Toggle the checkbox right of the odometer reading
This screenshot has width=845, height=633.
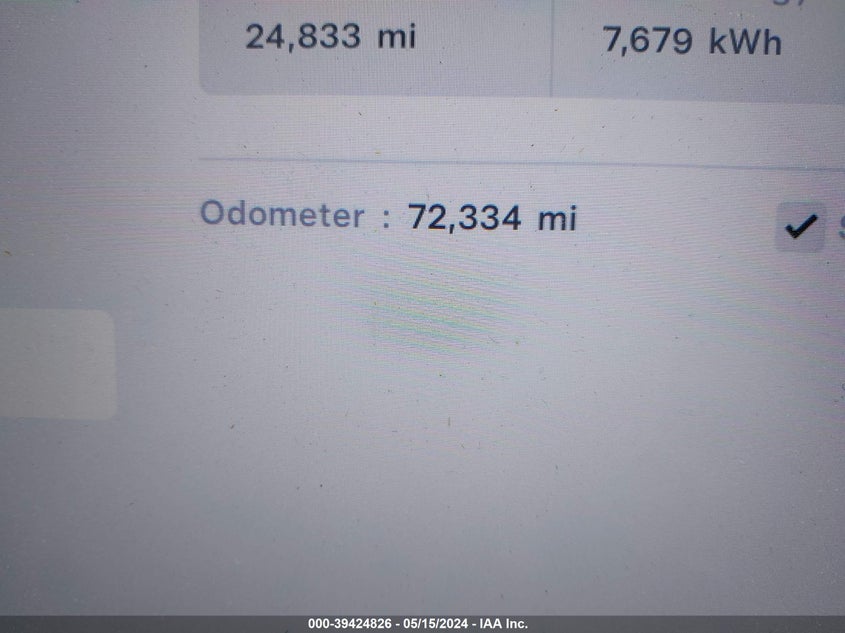coord(800,227)
